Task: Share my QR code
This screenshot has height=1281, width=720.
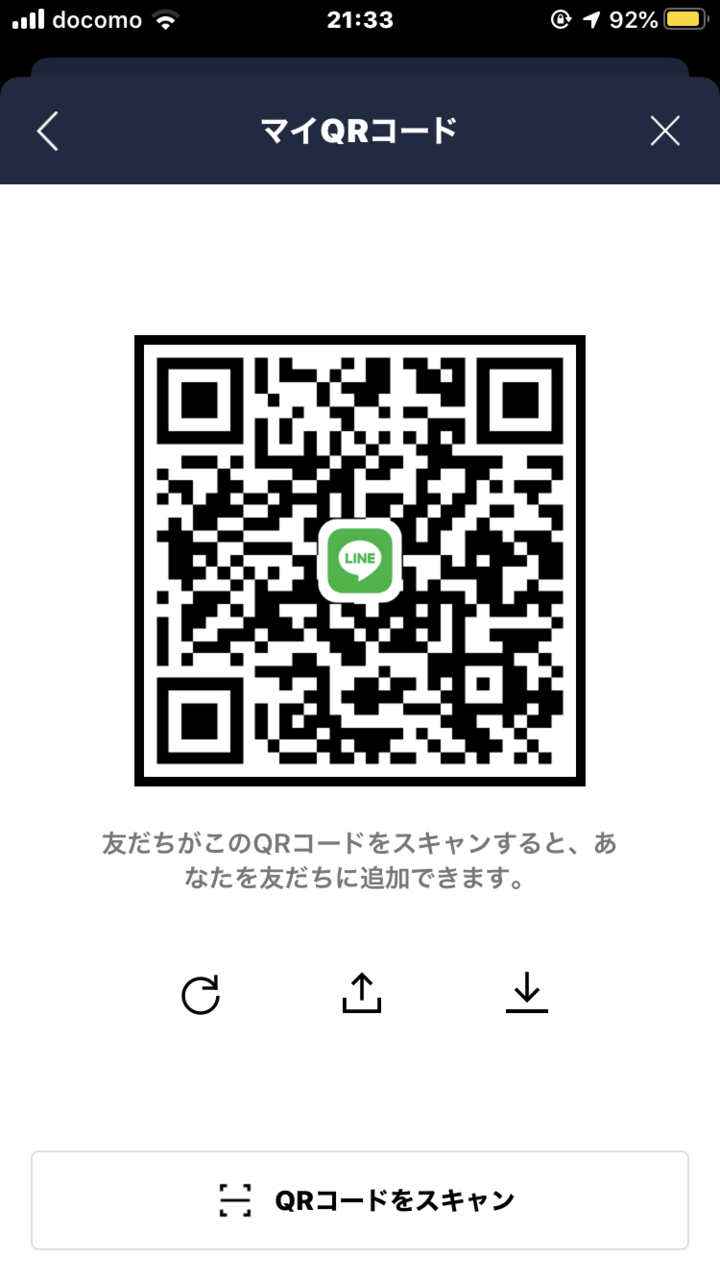Action: (361, 993)
